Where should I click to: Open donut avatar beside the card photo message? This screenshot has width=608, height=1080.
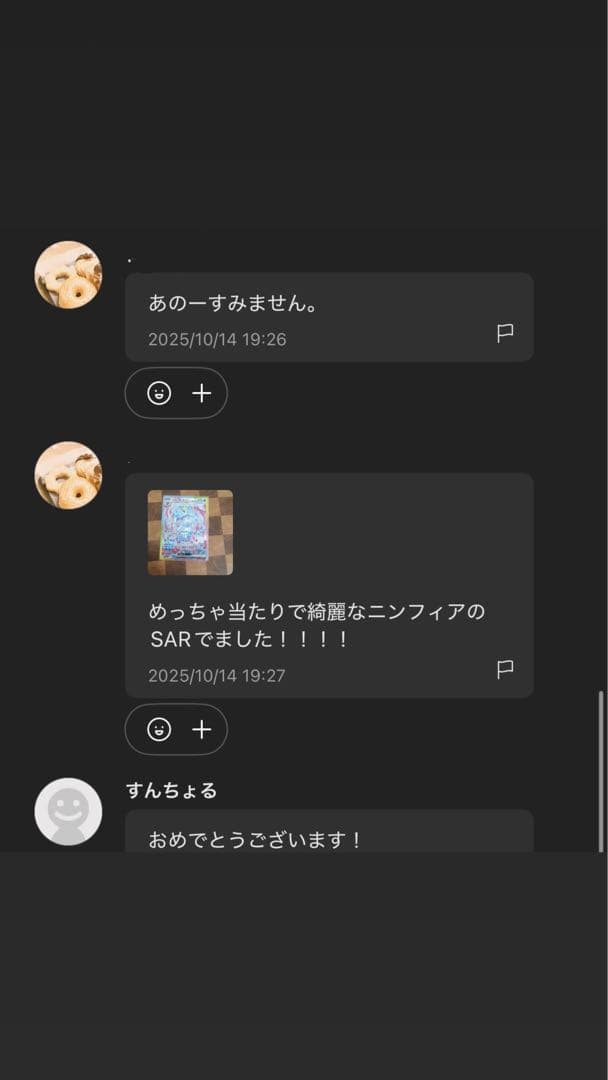pyautogui.click(x=68, y=475)
